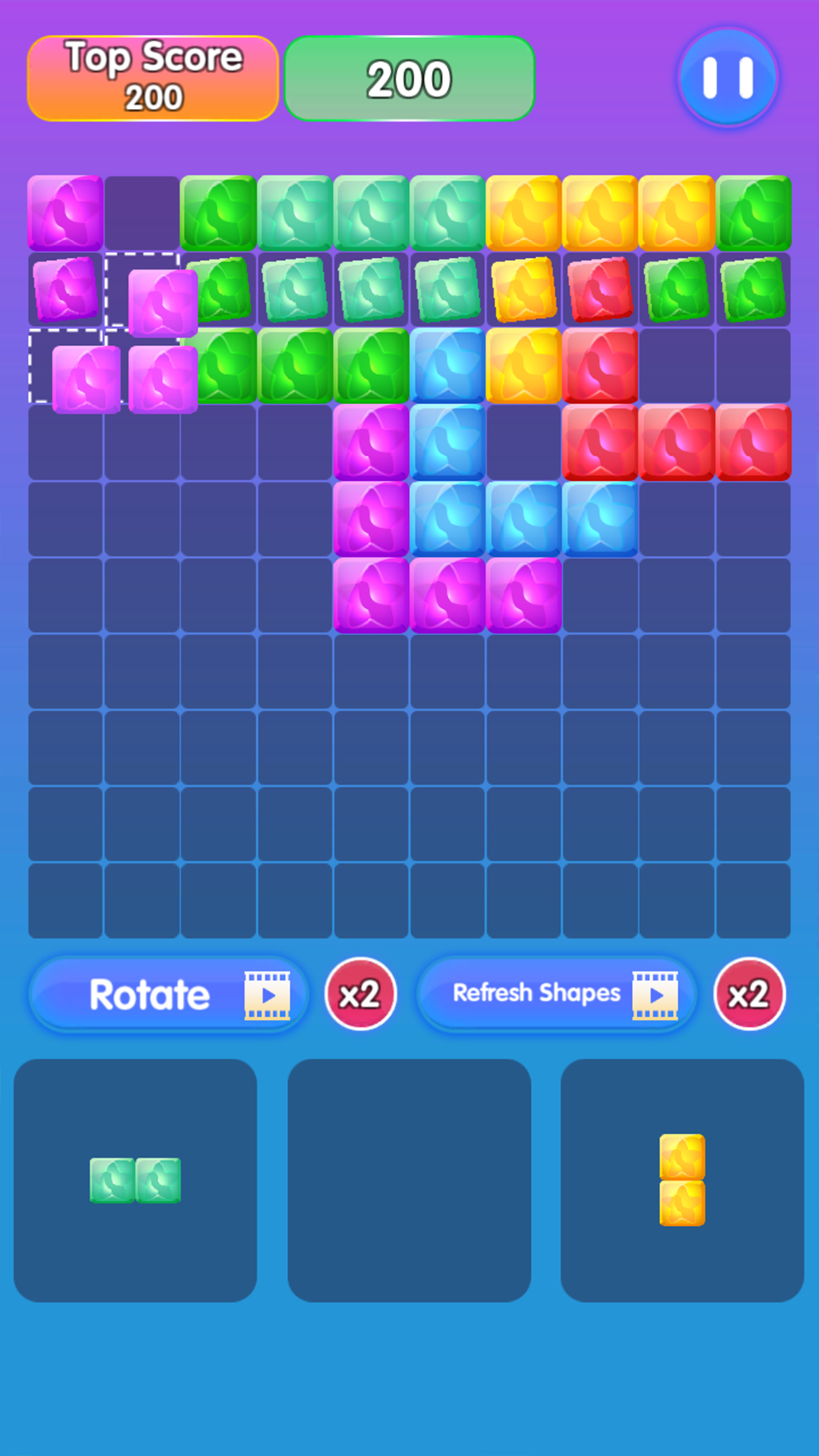Tap the Rotate button
This screenshot has width=819, height=1456.
click(168, 994)
